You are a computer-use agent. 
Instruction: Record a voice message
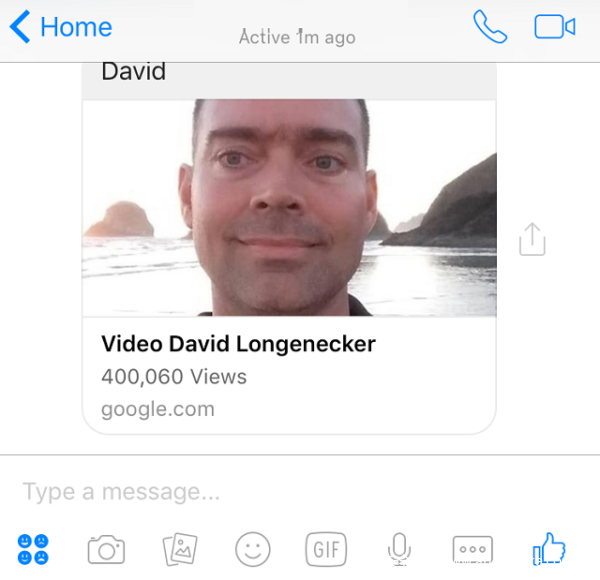tap(399, 548)
